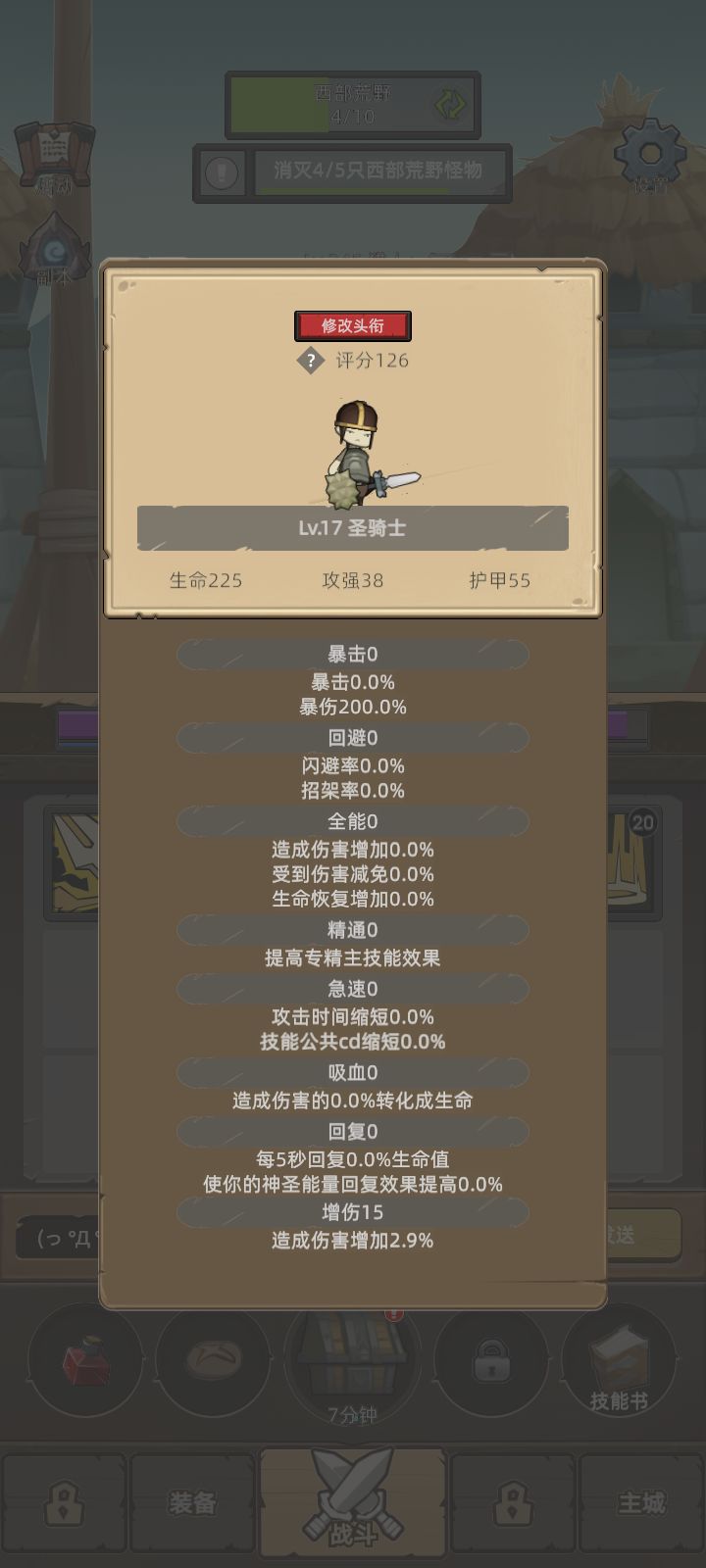Select the 战斗 crossed swords tab
Screen dimensions: 706x1568
pyautogui.click(x=353, y=1499)
